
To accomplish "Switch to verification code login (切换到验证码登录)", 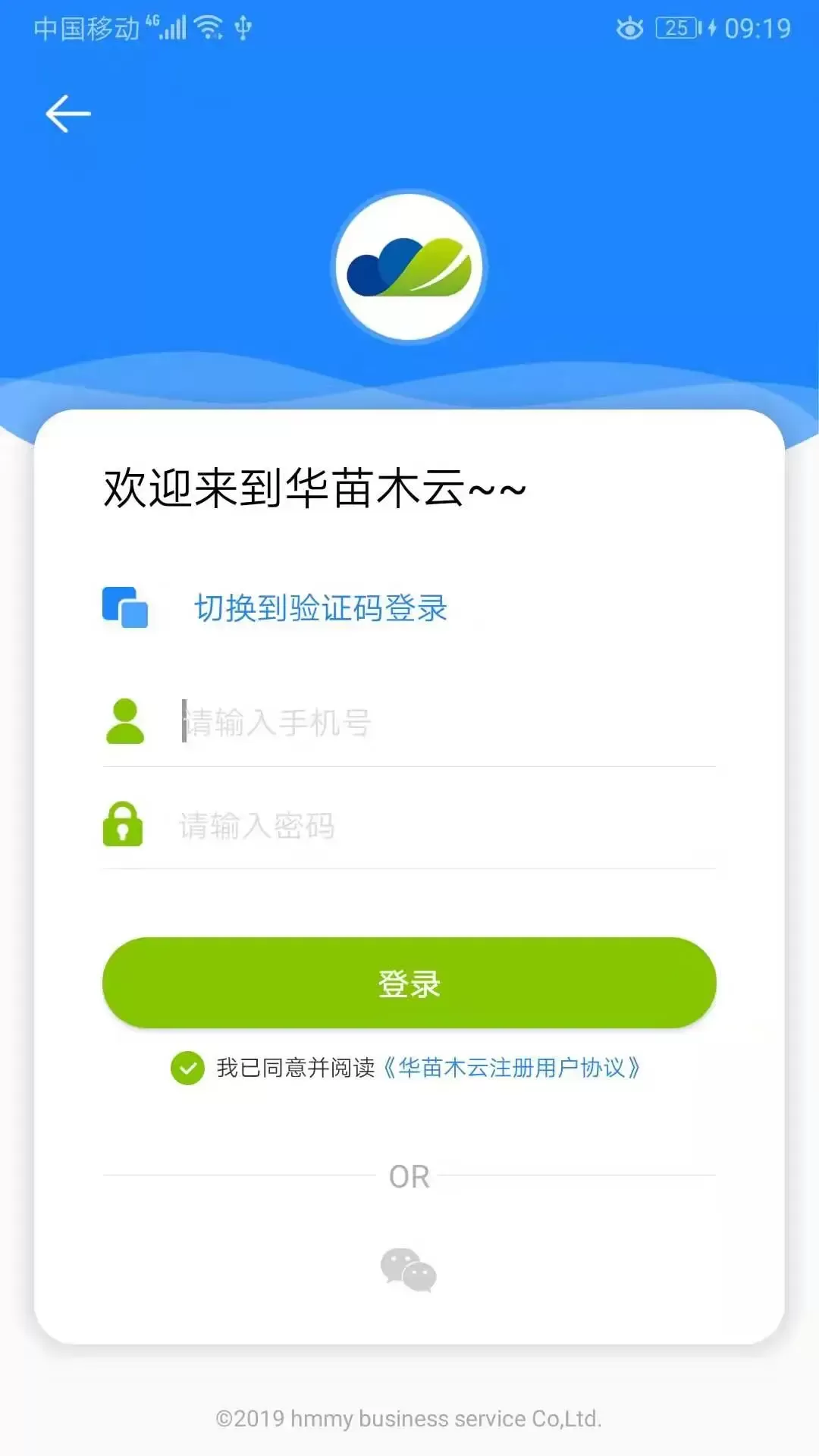I will pyautogui.click(x=321, y=607).
